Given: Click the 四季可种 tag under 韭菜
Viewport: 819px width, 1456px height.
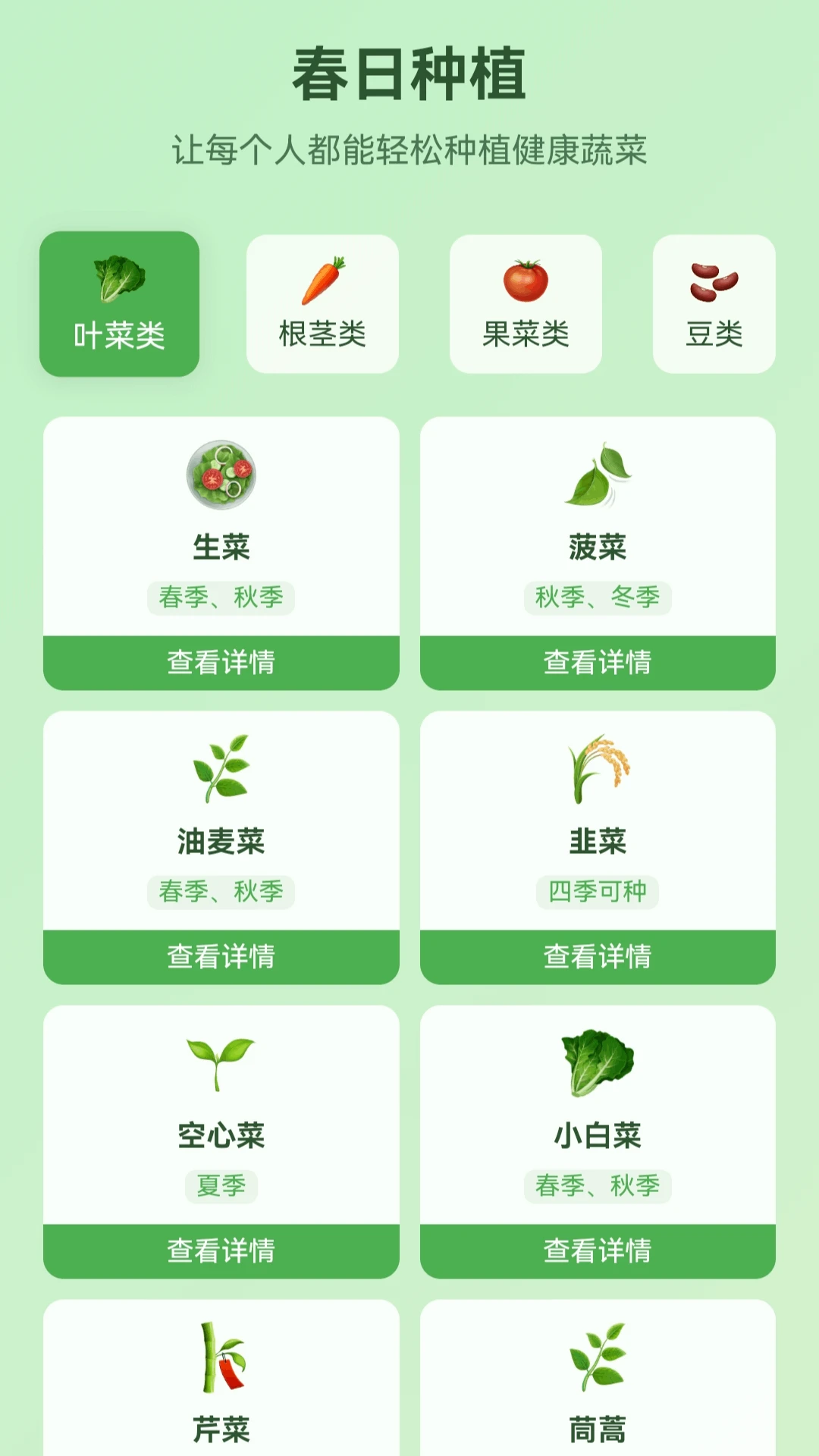Looking at the screenshot, I should click(x=596, y=893).
